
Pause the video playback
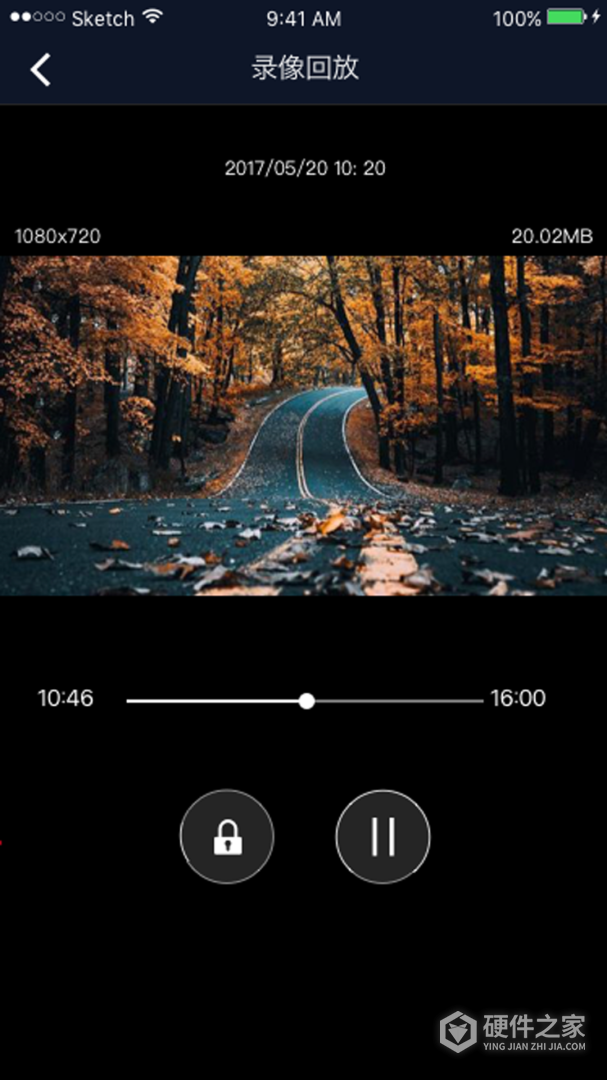[383, 836]
